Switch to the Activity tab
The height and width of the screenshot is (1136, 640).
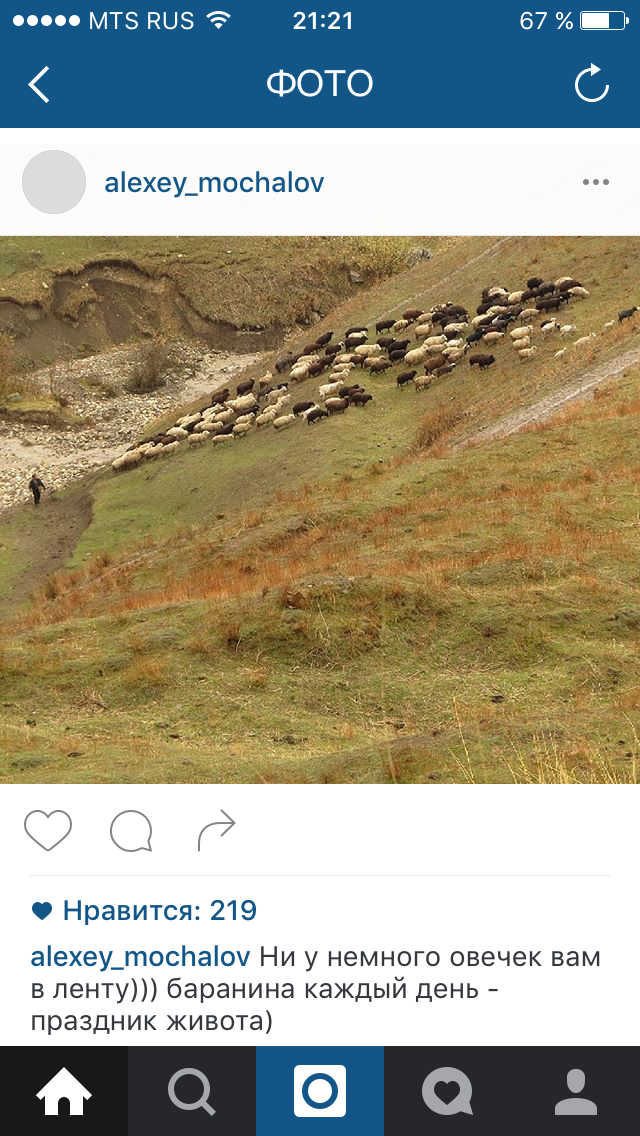pos(448,1091)
